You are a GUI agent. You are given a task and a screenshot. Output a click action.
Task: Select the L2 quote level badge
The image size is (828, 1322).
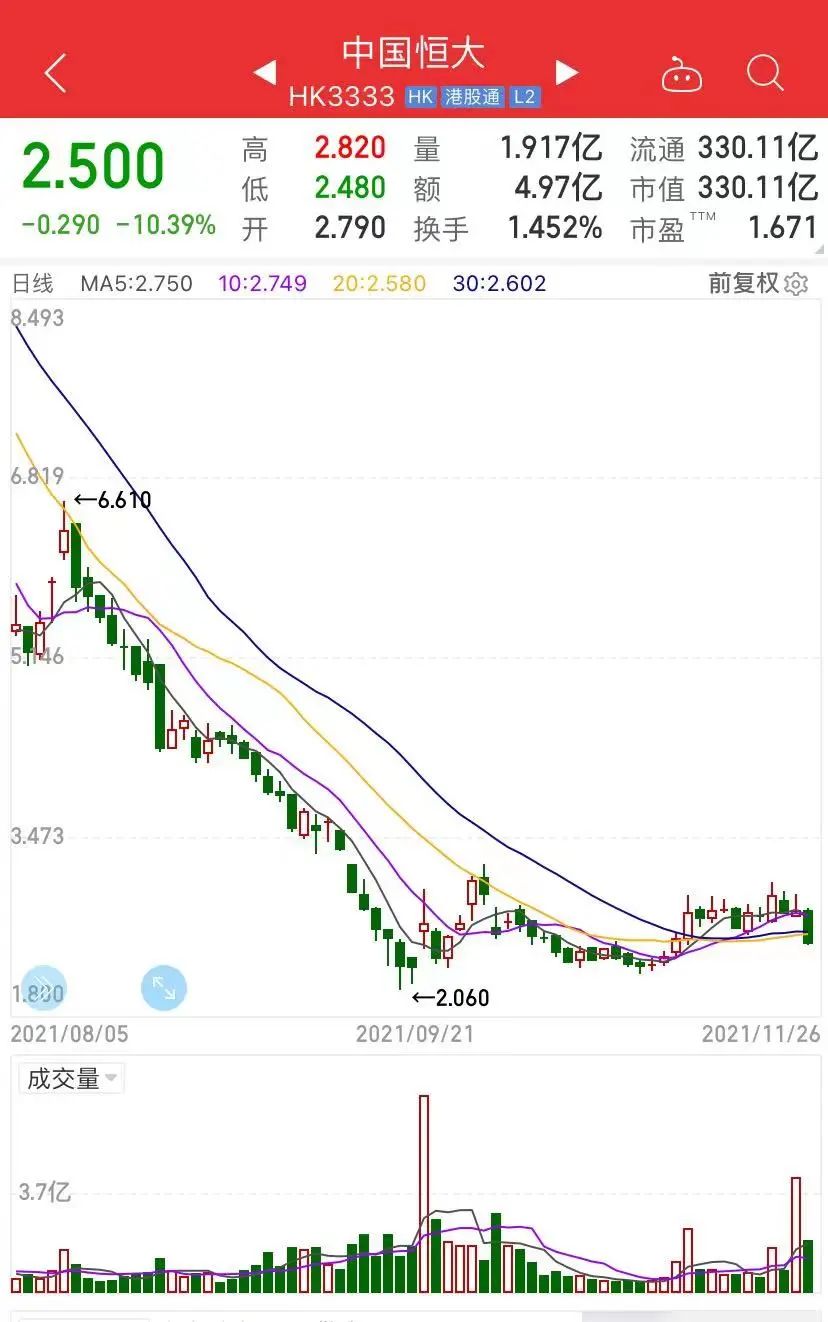tap(526, 97)
